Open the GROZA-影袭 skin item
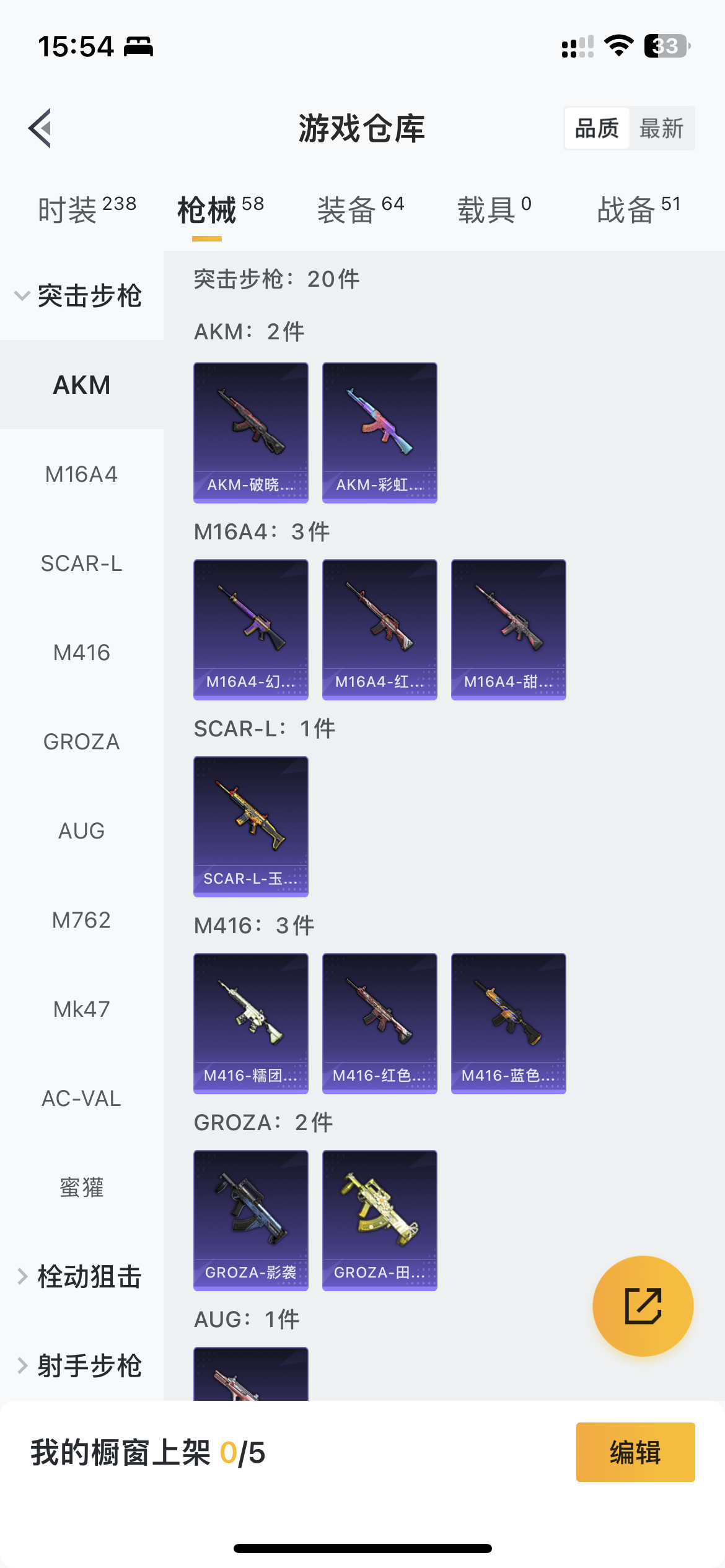Viewport: 725px width, 1568px height. click(250, 1220)
